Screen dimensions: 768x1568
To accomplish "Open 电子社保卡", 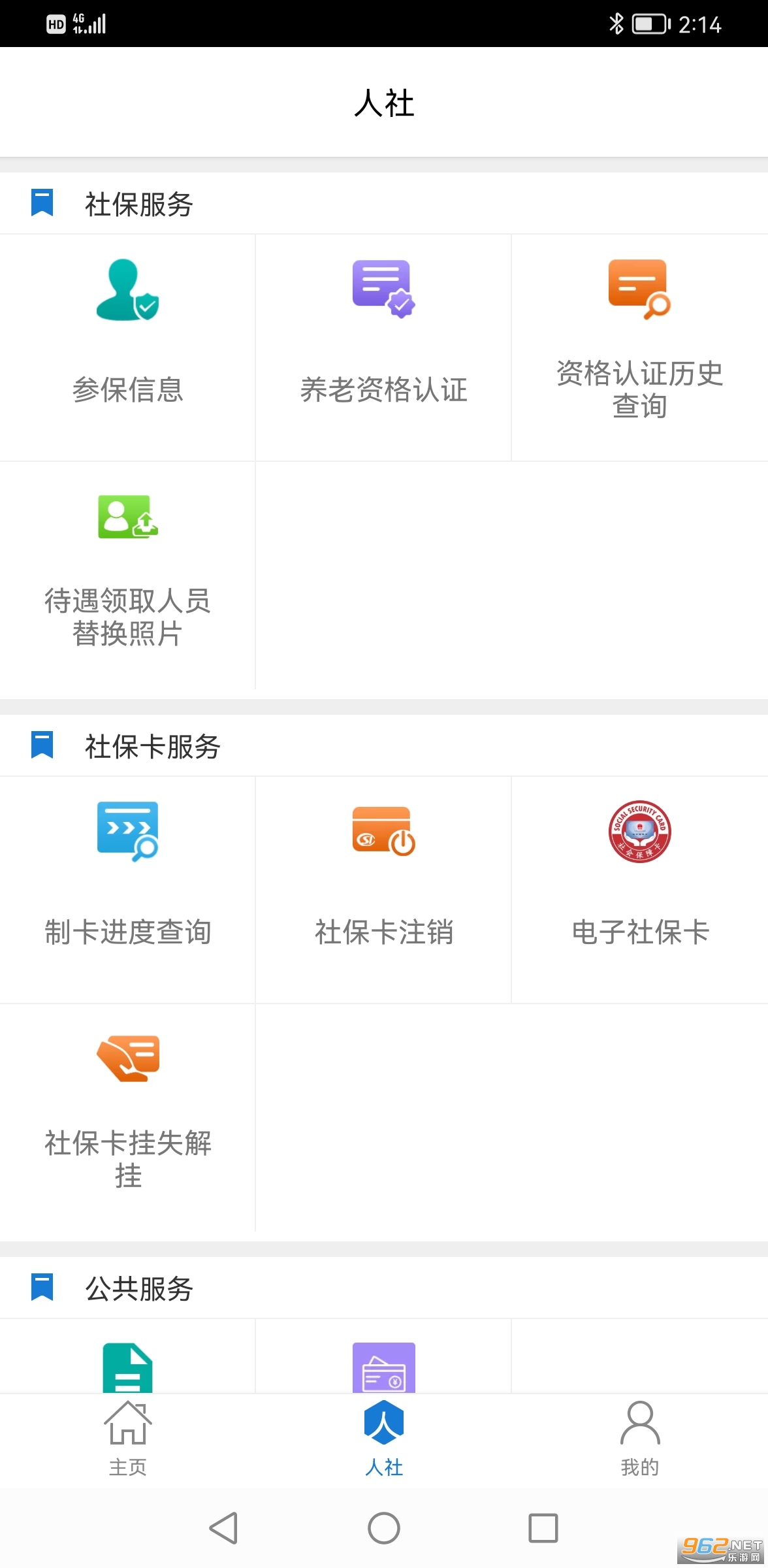I will point(639,889).
